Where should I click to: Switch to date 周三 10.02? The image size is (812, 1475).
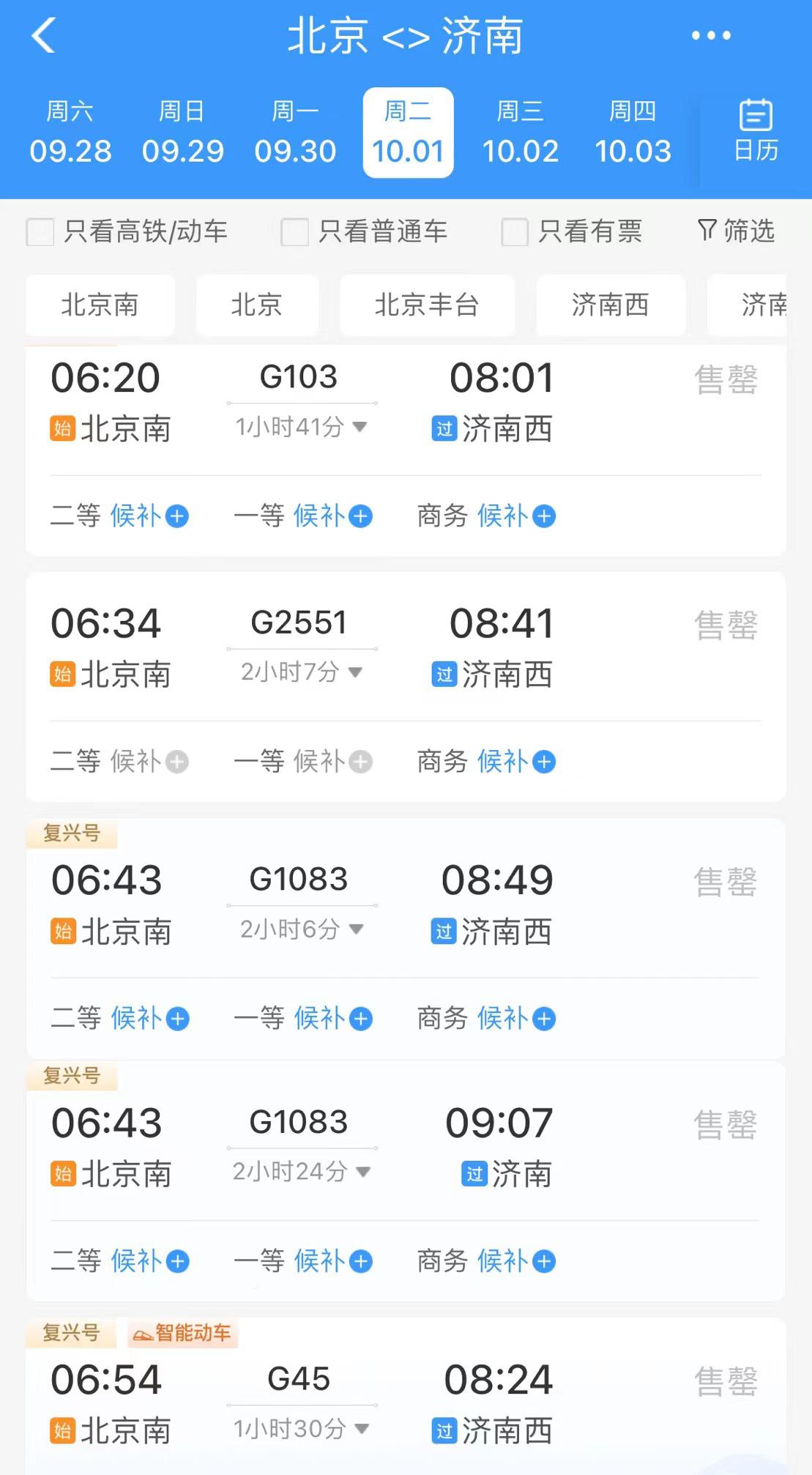coord(521,133)
